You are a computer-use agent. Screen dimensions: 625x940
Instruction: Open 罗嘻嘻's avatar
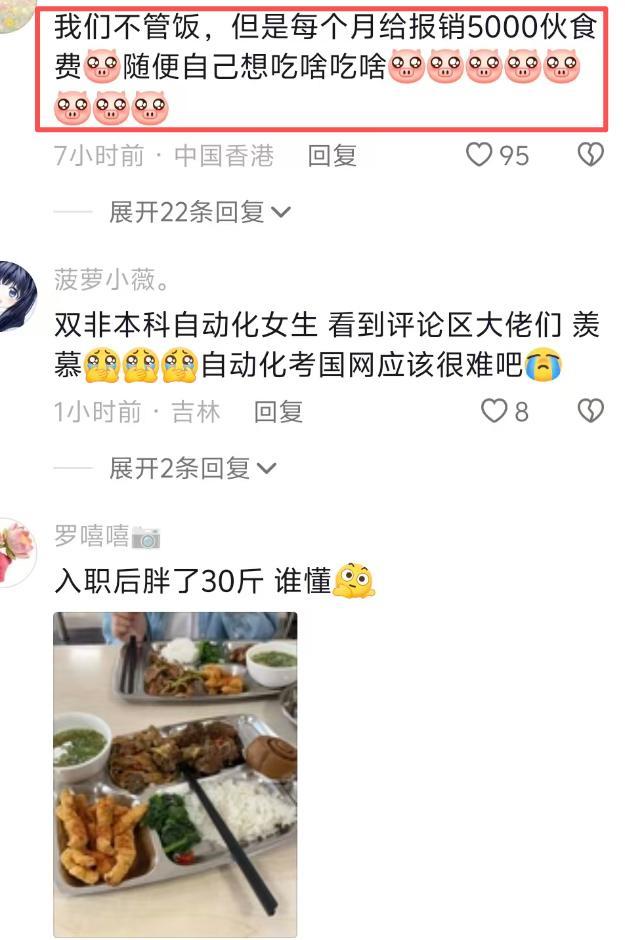point(16,550)
